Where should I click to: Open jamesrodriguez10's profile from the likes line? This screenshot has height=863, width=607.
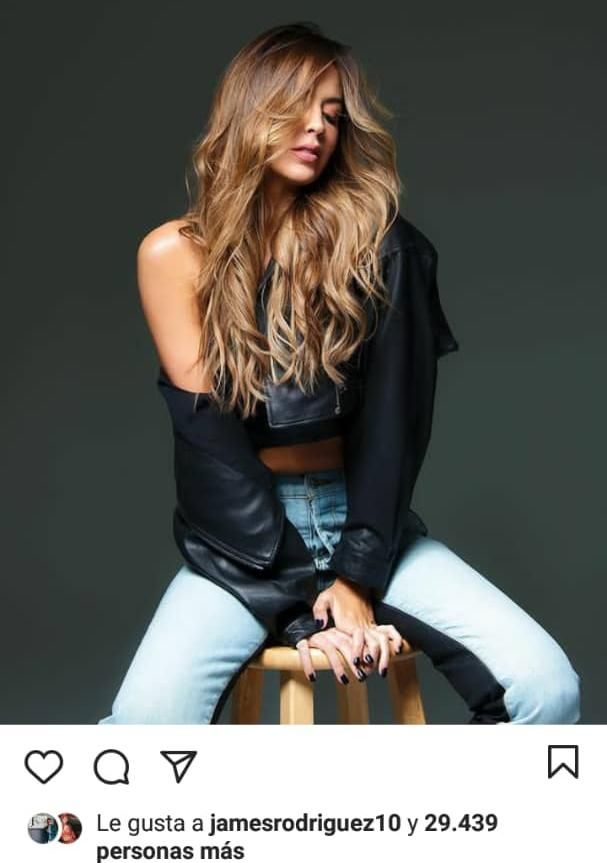coord(305,824)
